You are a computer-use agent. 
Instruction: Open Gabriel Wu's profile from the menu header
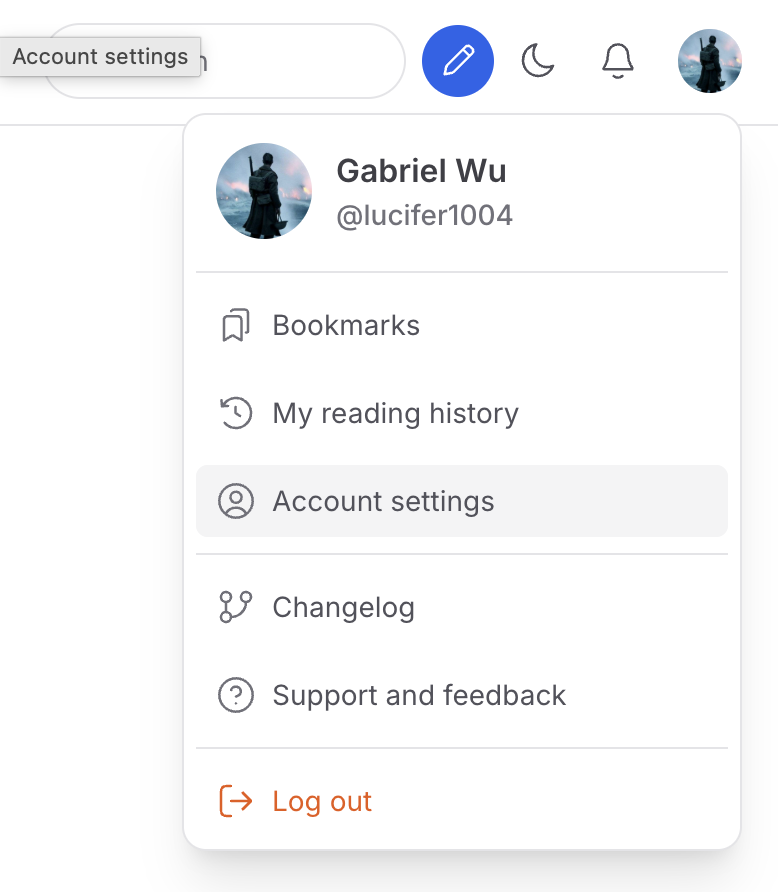[x=421, y=171]
